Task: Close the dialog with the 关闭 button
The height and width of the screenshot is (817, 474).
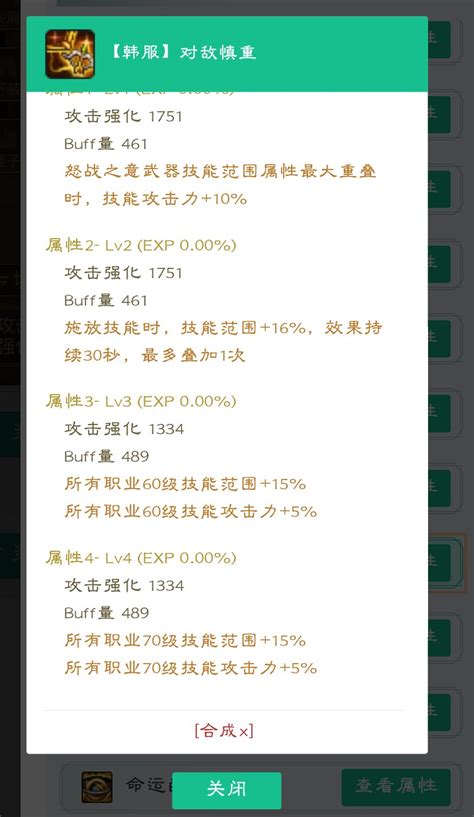Action: tap(227, 788)
